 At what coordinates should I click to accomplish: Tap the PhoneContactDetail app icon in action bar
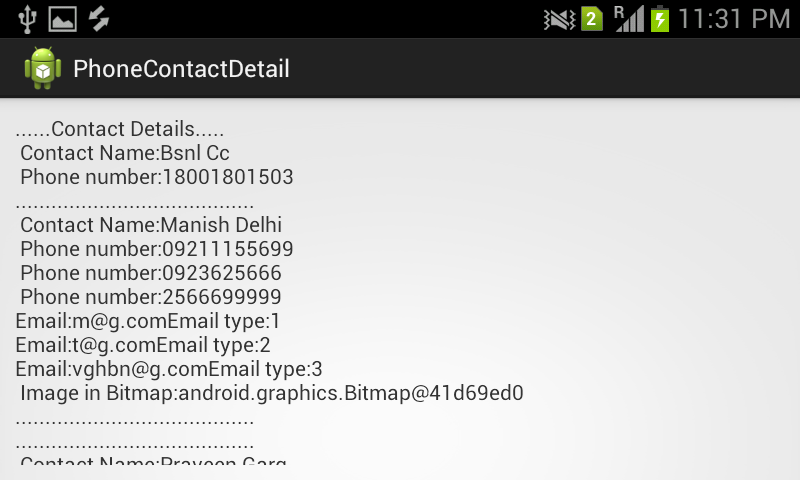click(x=42, y=68)
